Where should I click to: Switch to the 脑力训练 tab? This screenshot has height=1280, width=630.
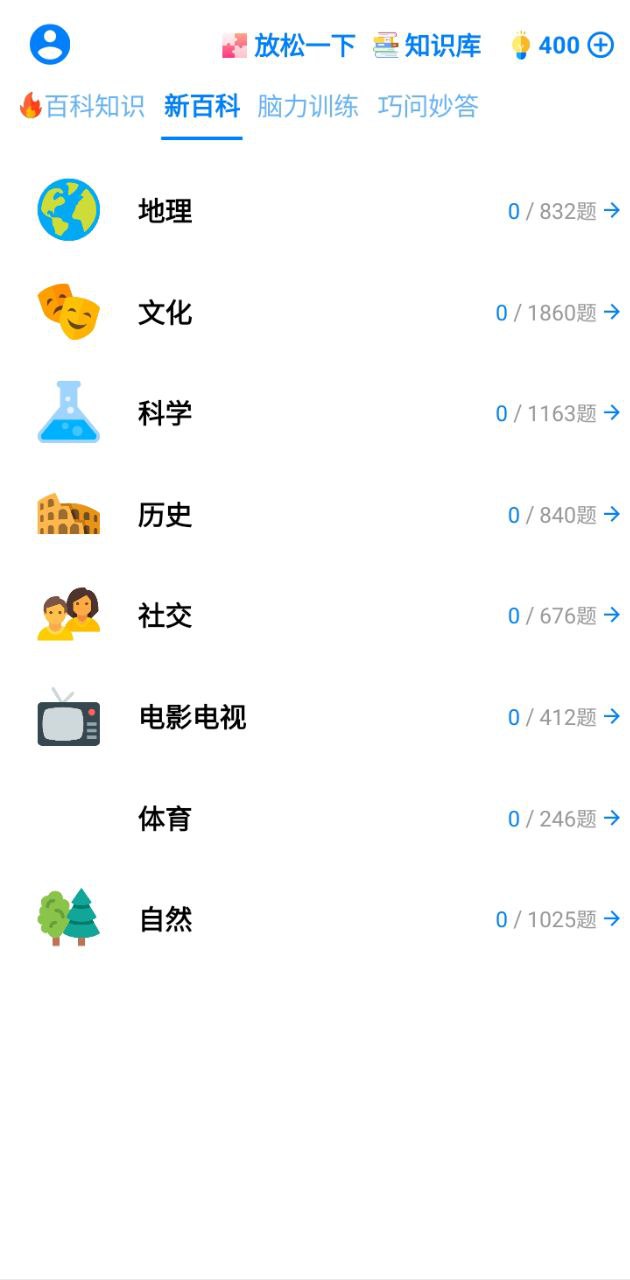308,106
